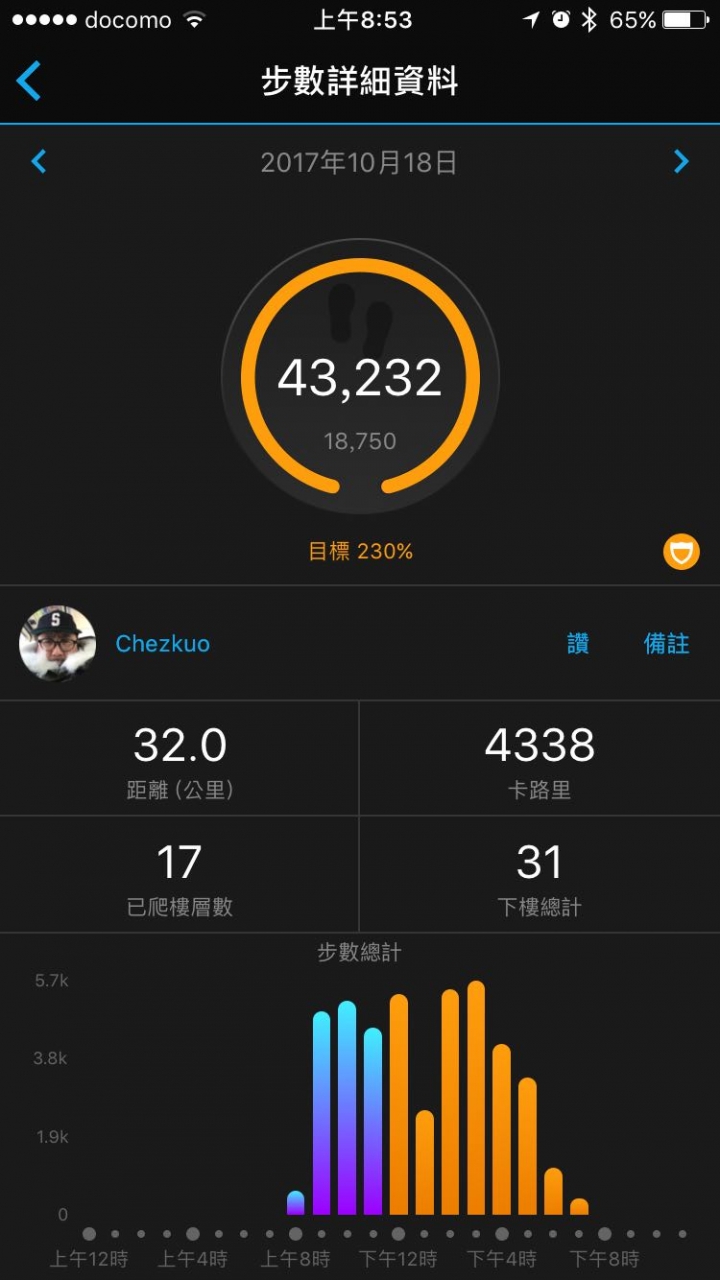Tap Chezkuo's profile picture
720x1280 pixels.
(x=58, y=643)
